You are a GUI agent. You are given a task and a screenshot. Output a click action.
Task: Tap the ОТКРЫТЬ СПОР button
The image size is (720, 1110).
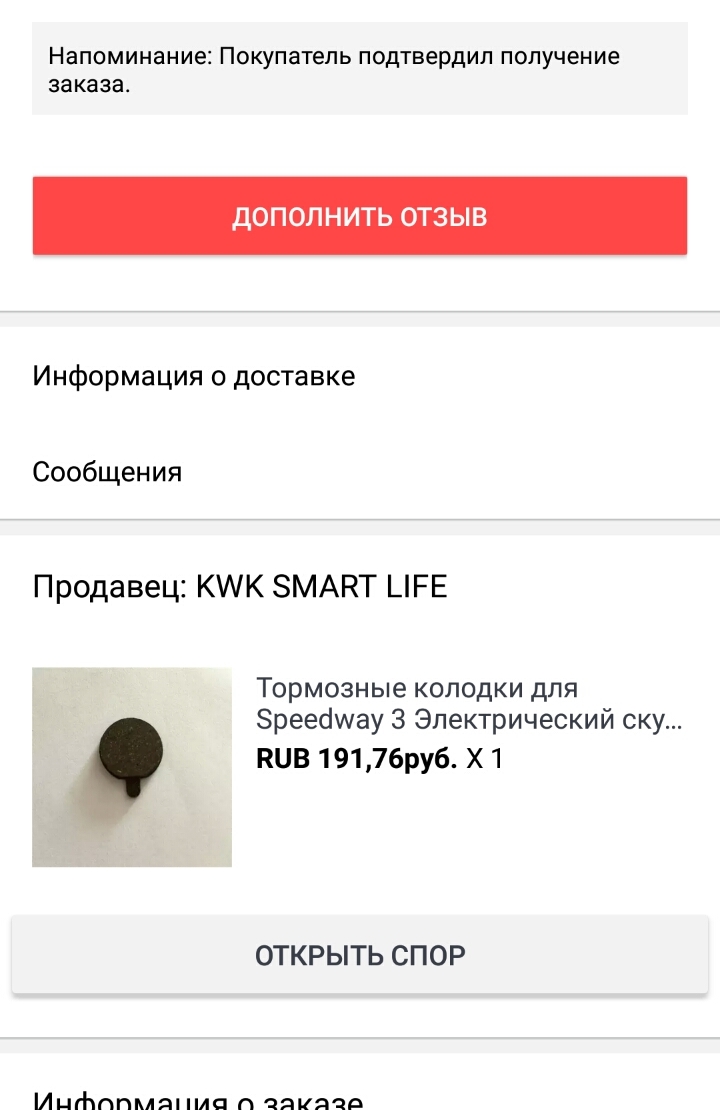(360, 956)
